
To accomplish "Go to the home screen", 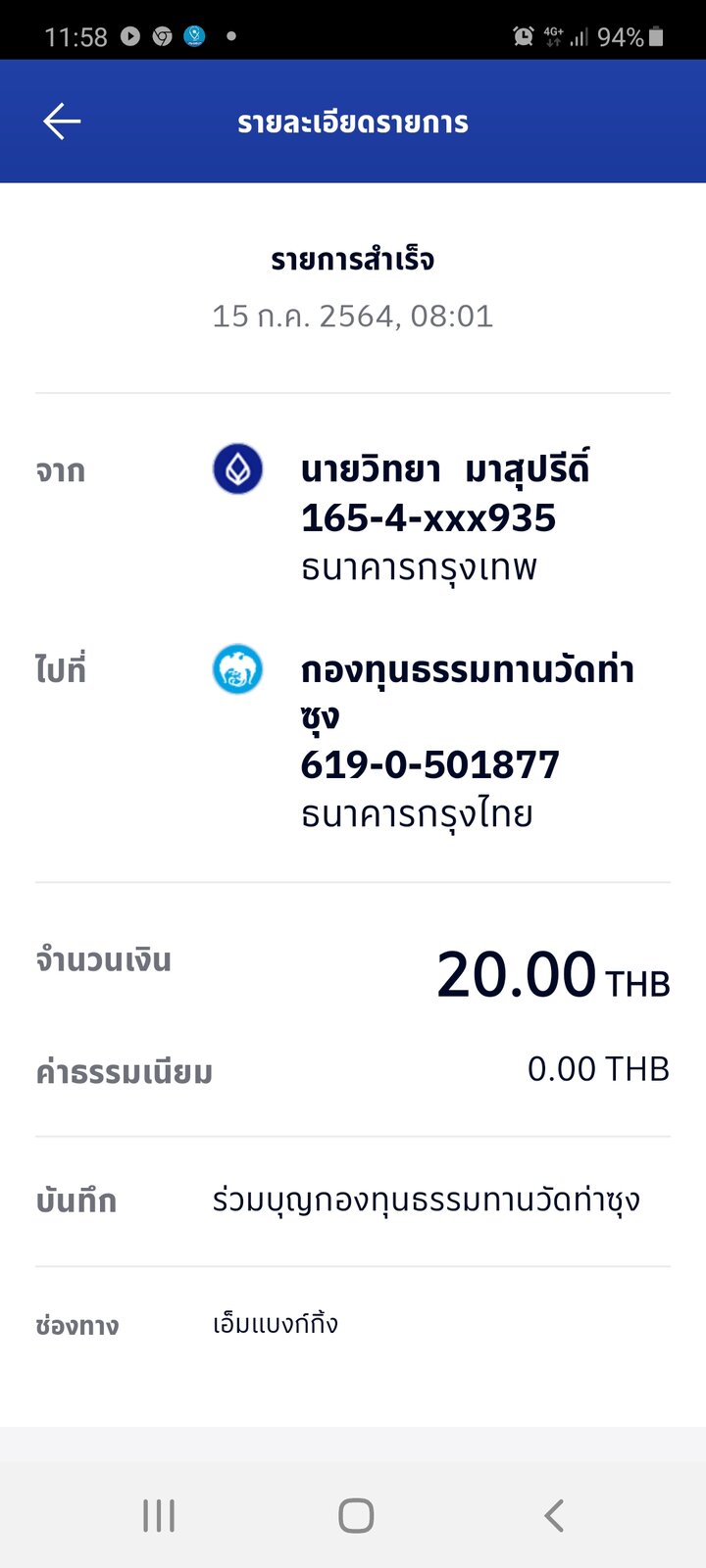I will tap(356, 1515).
